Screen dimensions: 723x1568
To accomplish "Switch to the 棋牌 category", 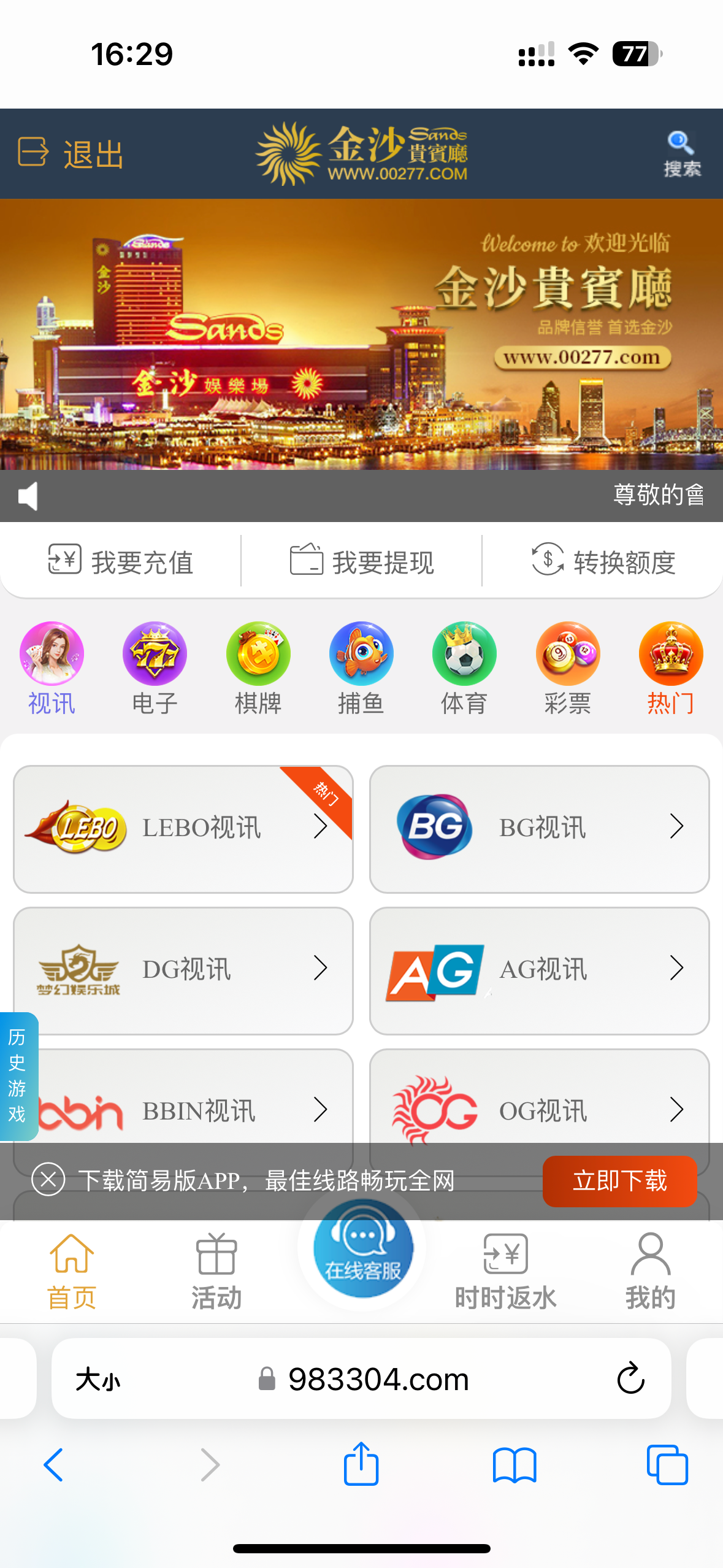I will click(258, 669).
